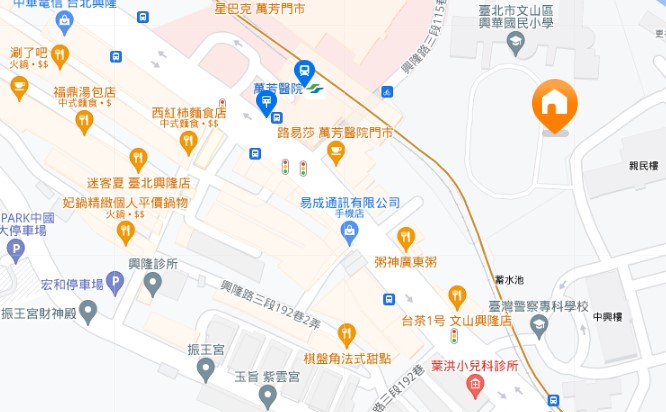Select the 振玉宮財神殿 temple pin

pyautogui.click(x=88, y=313)
